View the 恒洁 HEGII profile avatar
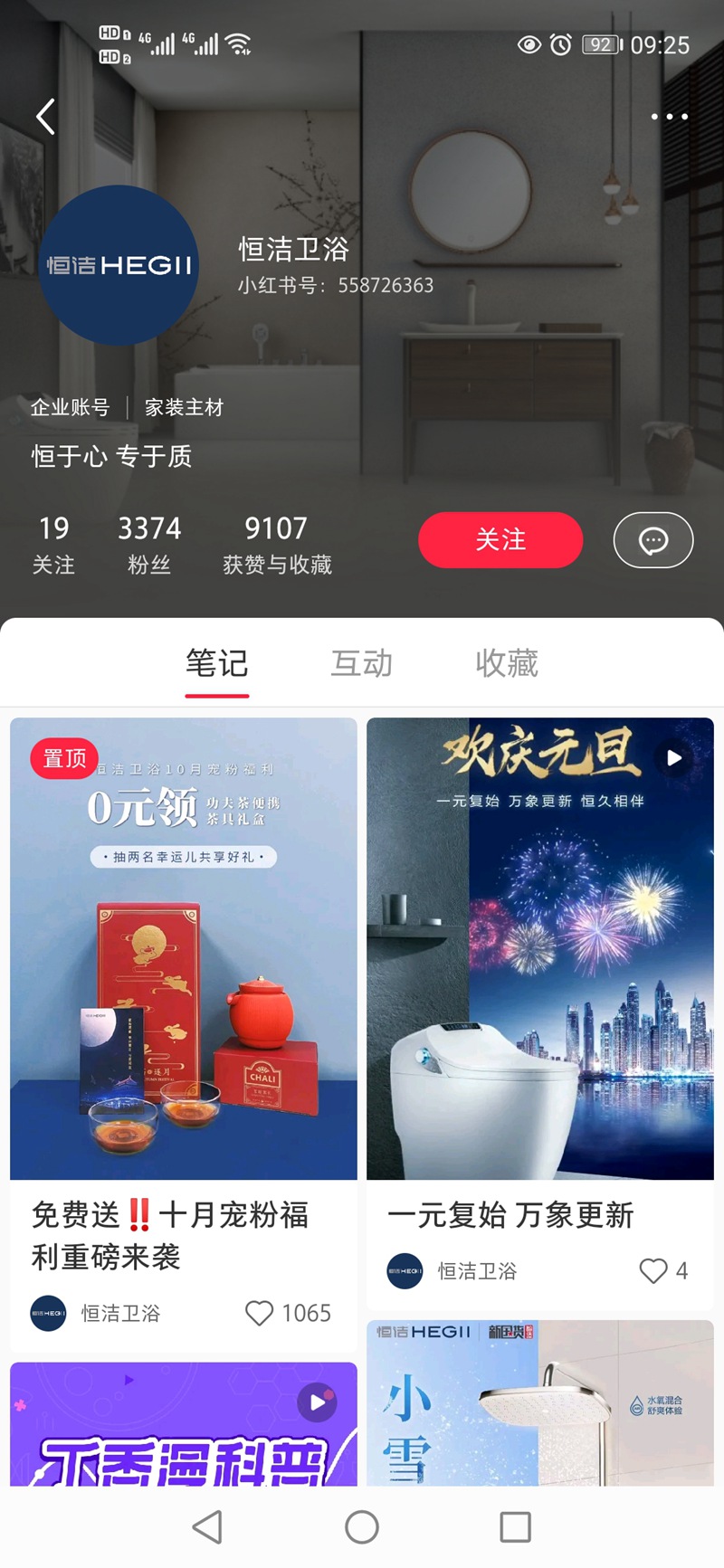The image size is (724, 1568). 119,265
